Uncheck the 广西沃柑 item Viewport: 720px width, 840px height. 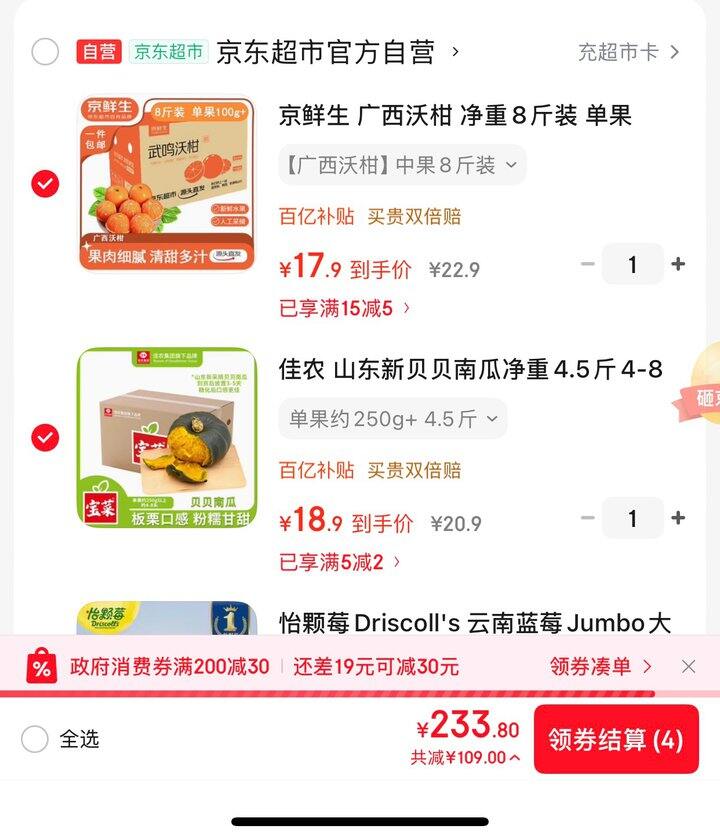45,184
